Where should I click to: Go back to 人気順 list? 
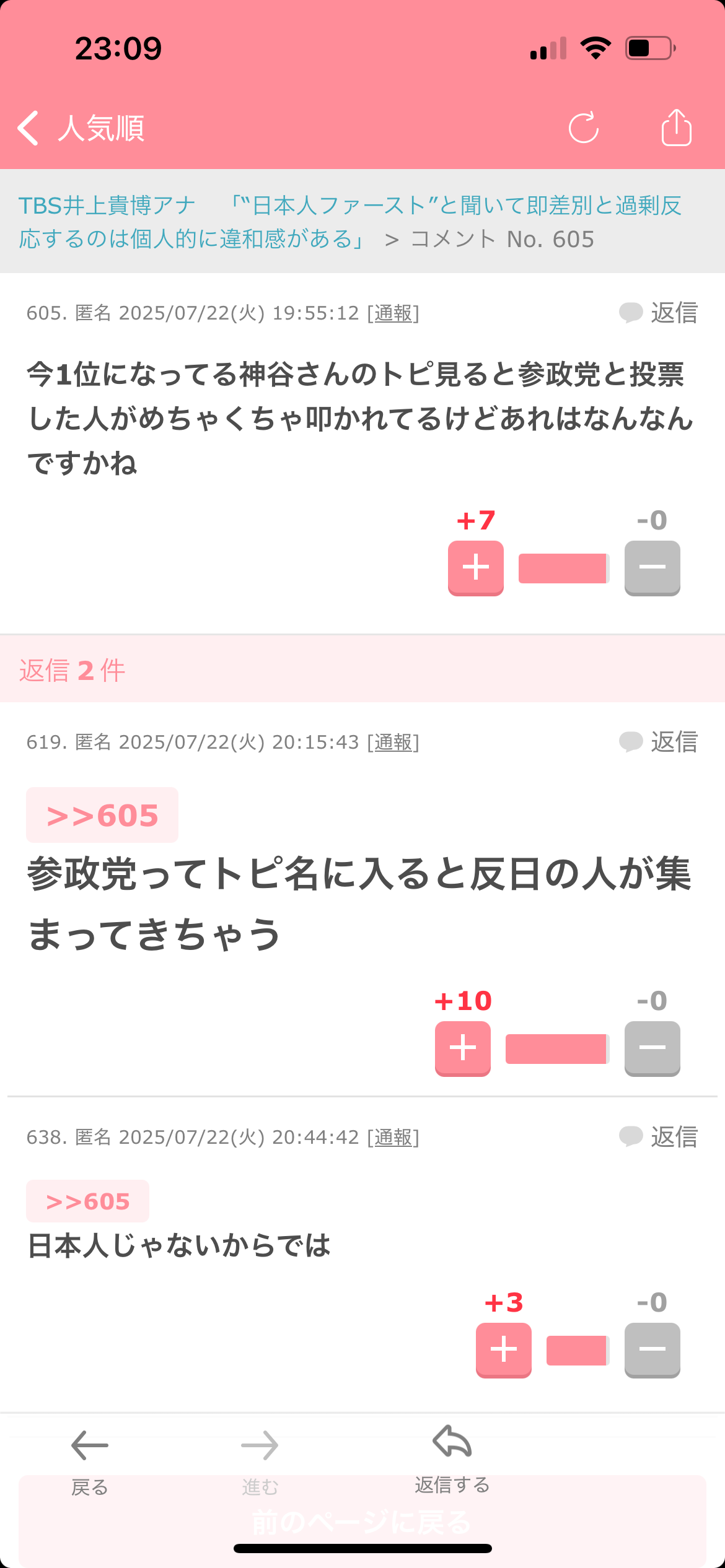81,128
